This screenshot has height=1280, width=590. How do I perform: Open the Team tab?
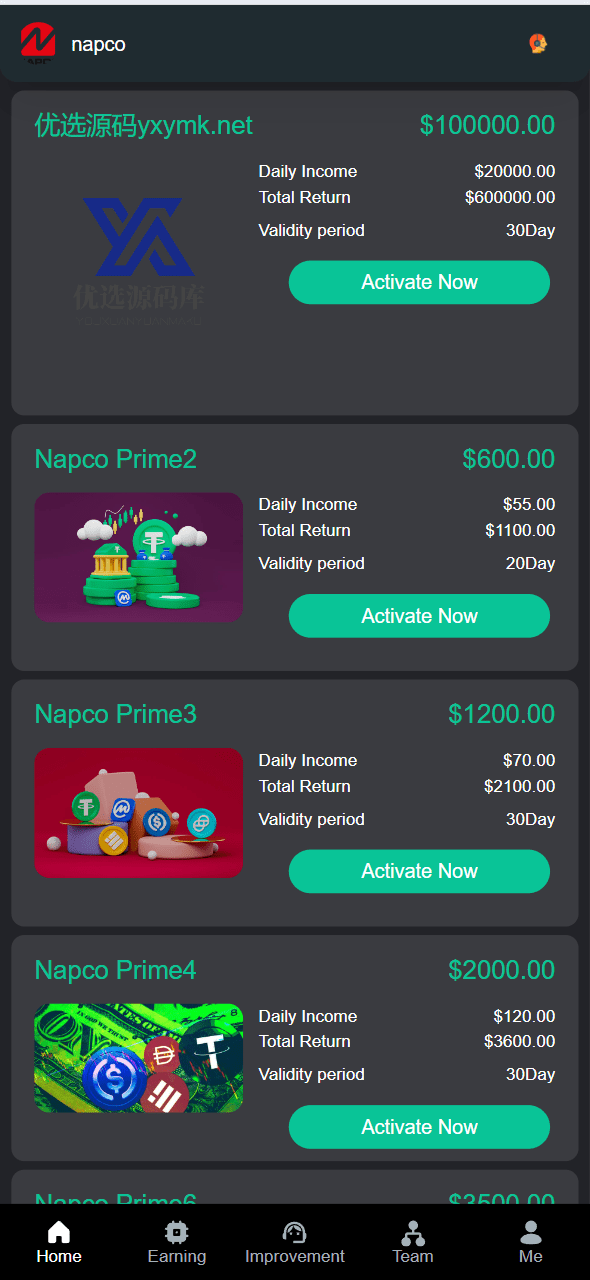413,1243
